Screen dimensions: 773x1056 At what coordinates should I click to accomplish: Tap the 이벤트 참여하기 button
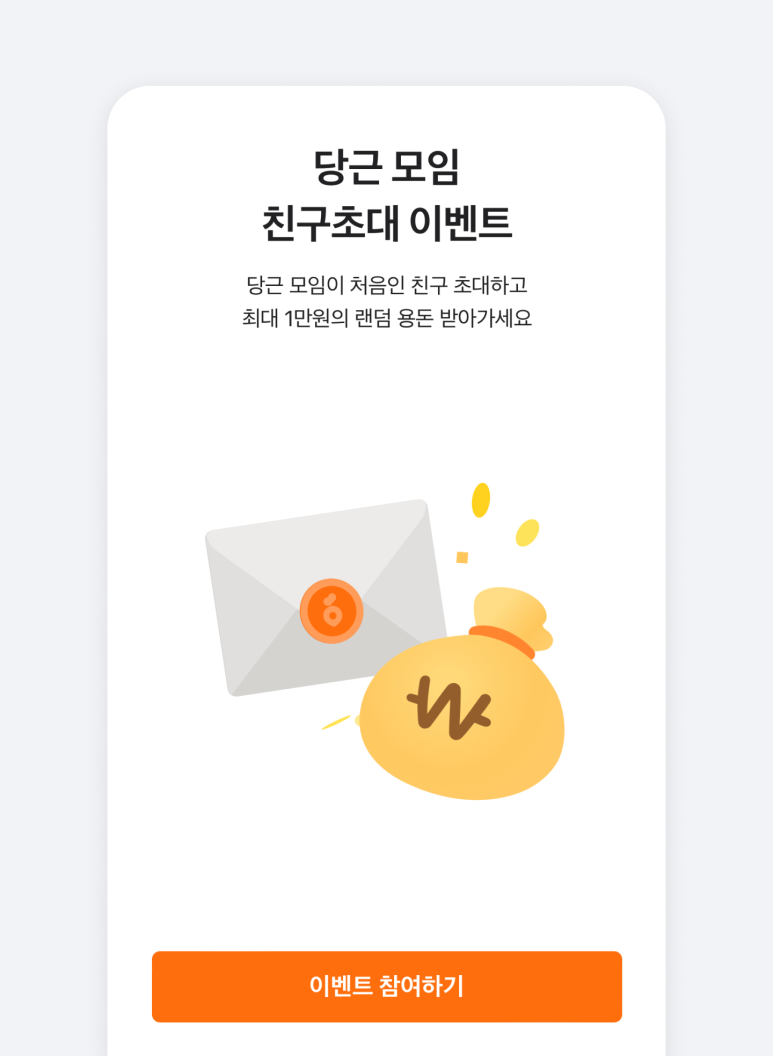click(386, 986)
